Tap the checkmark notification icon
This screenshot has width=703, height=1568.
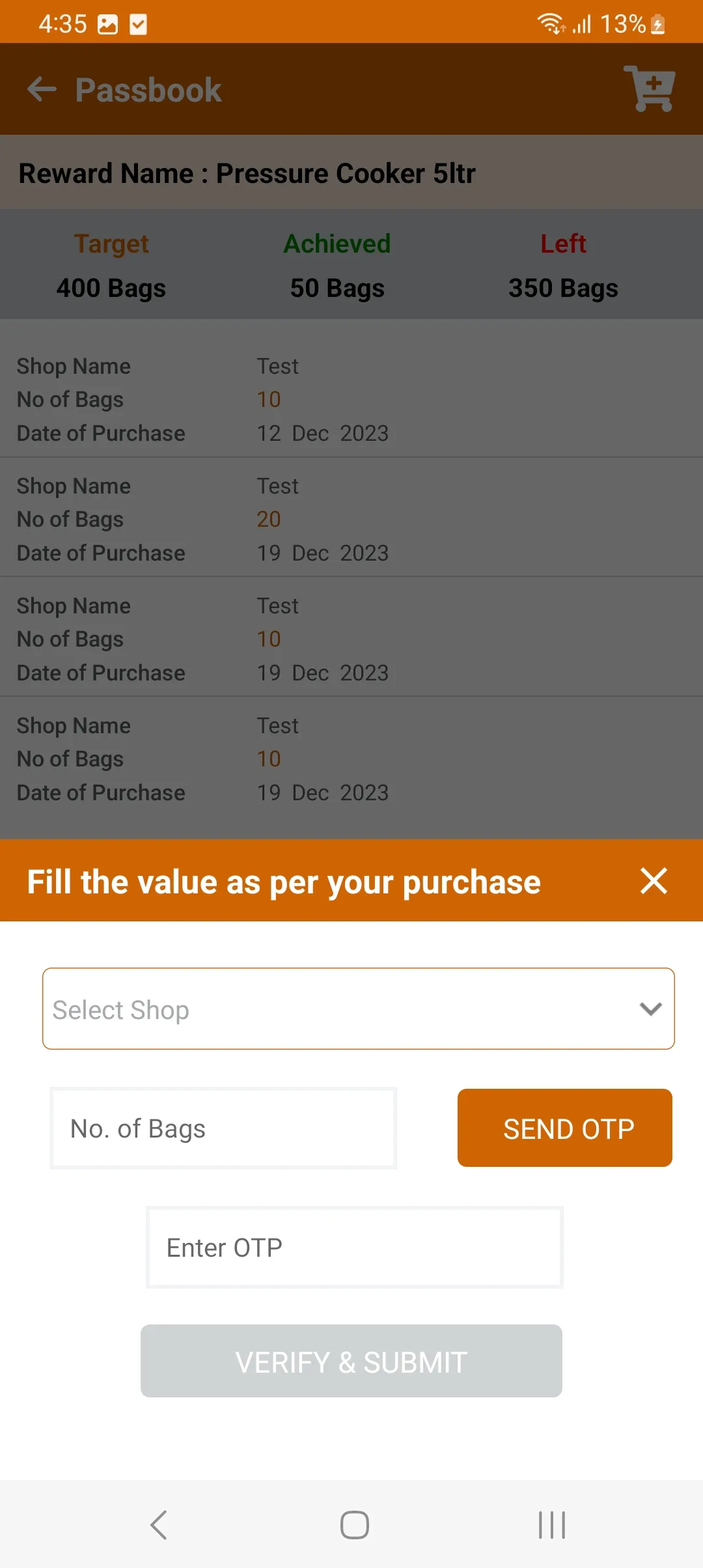click(138, 23)
